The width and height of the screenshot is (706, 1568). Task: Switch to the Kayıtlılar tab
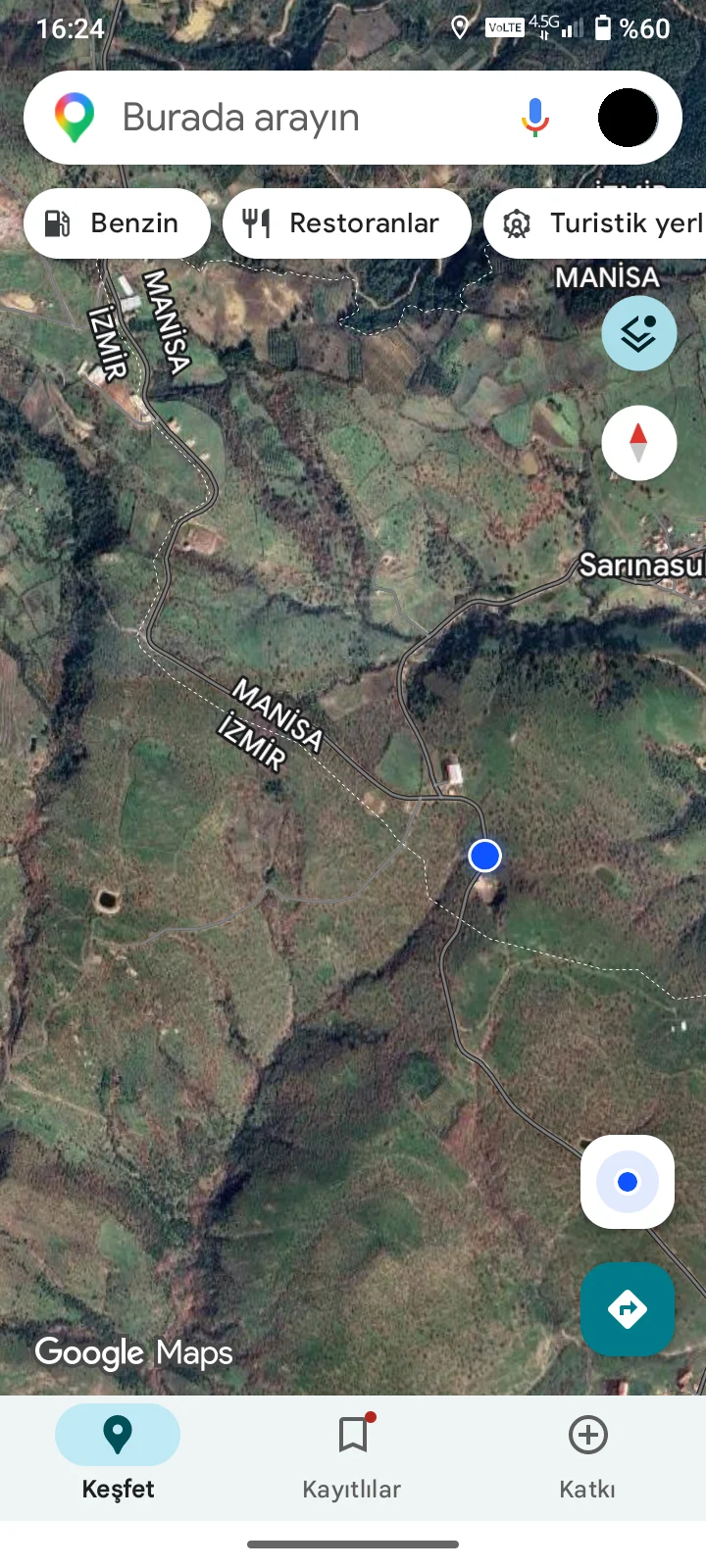[352, 1452]
